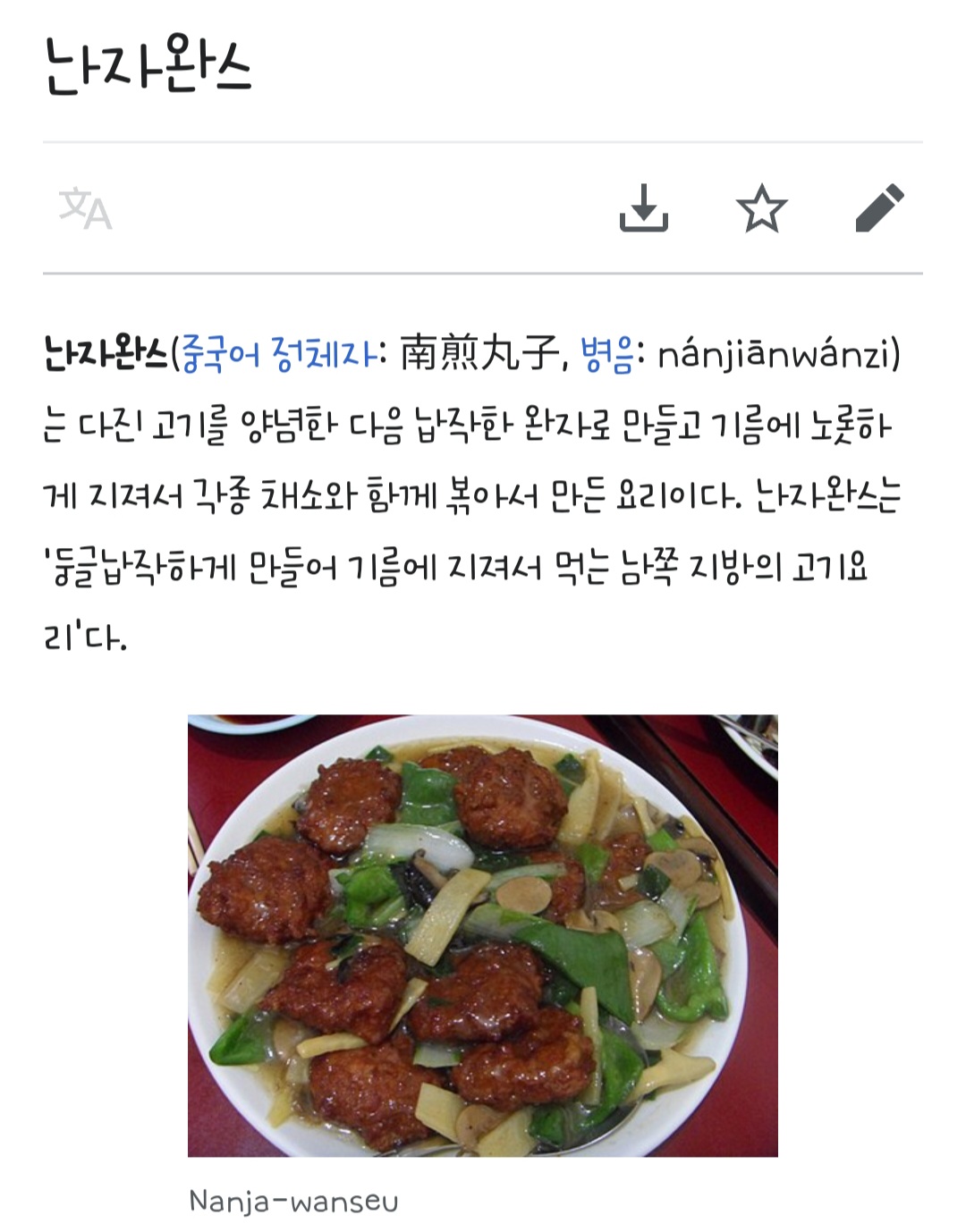Open the language selection icon
Screen dimensions: 966x1232
point(86,209)
